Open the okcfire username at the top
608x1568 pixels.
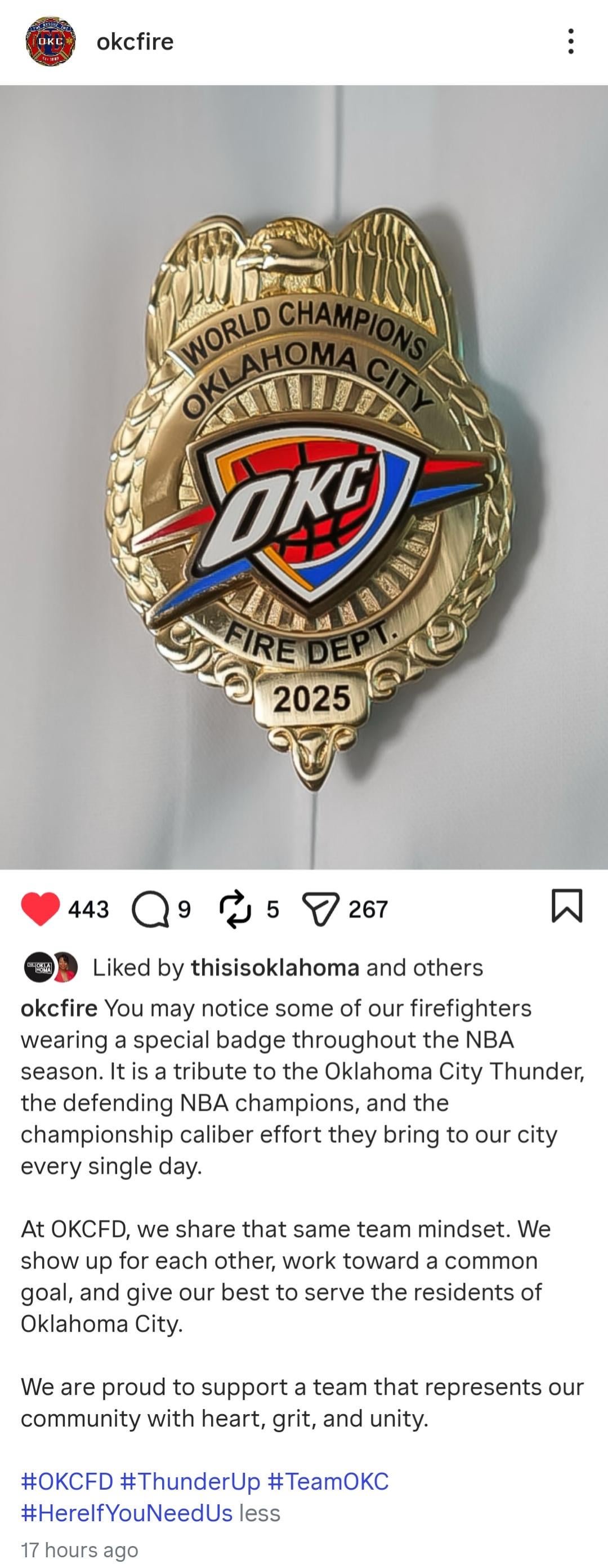click(x=135, y=41)
